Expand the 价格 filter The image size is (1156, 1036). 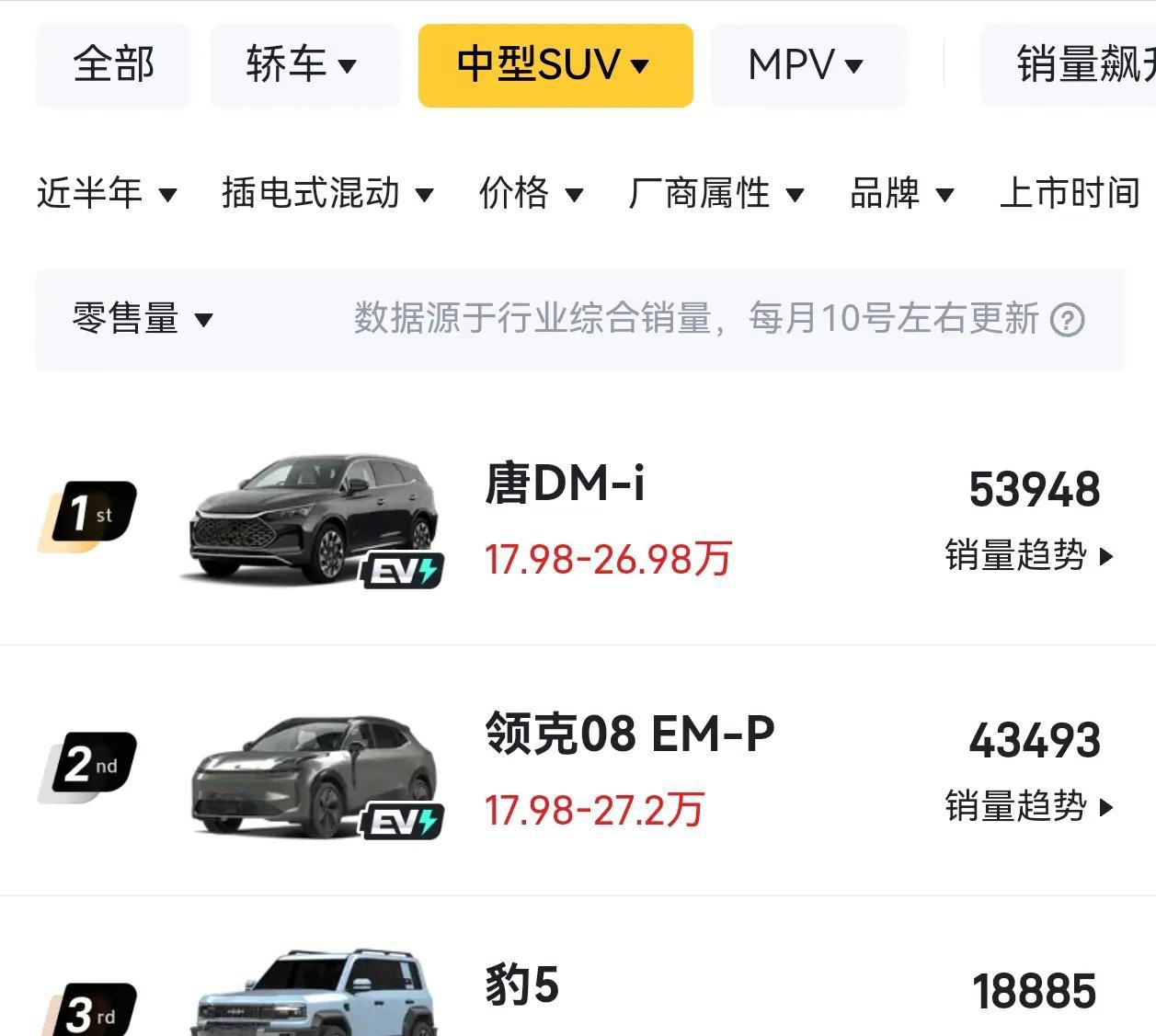point(531,193)
